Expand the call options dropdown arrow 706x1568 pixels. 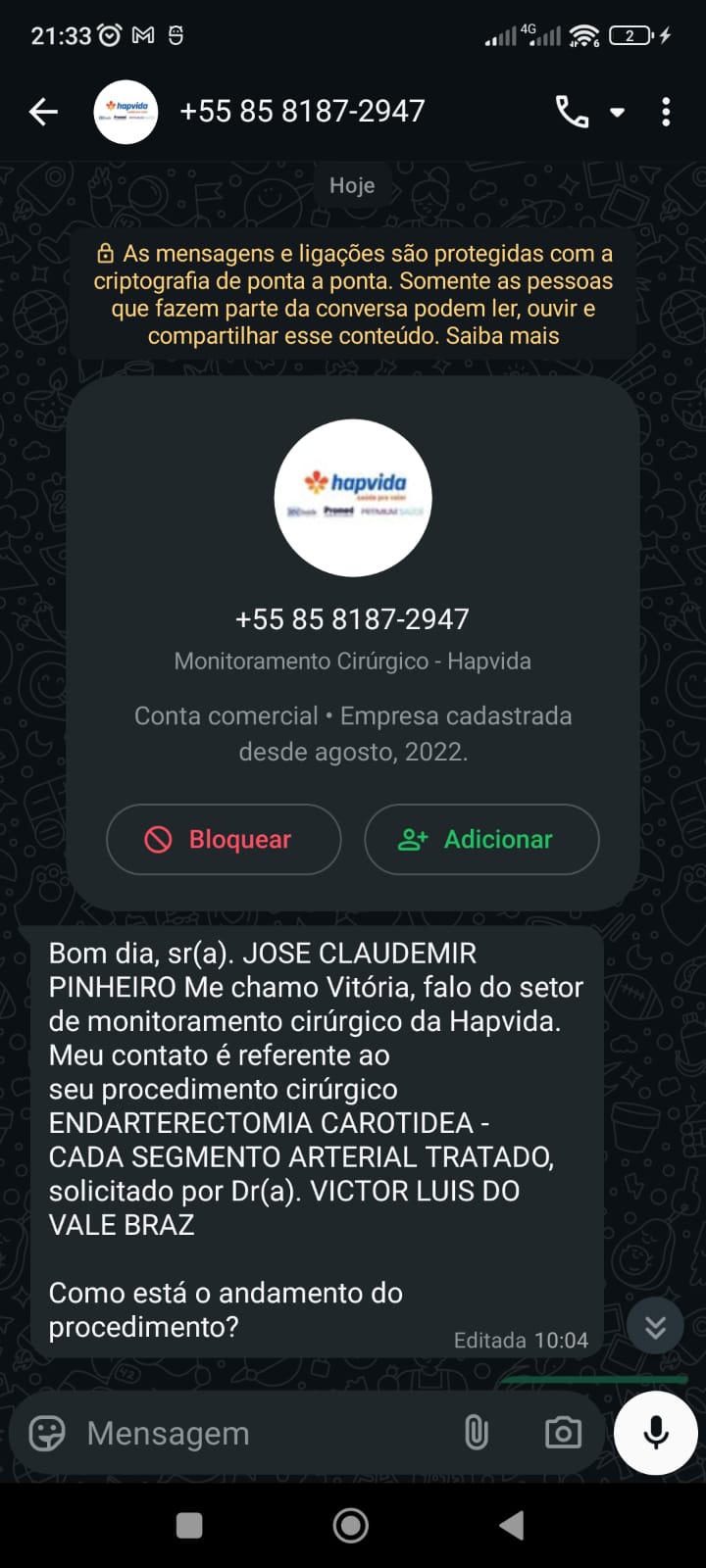(x=618, y=113)
